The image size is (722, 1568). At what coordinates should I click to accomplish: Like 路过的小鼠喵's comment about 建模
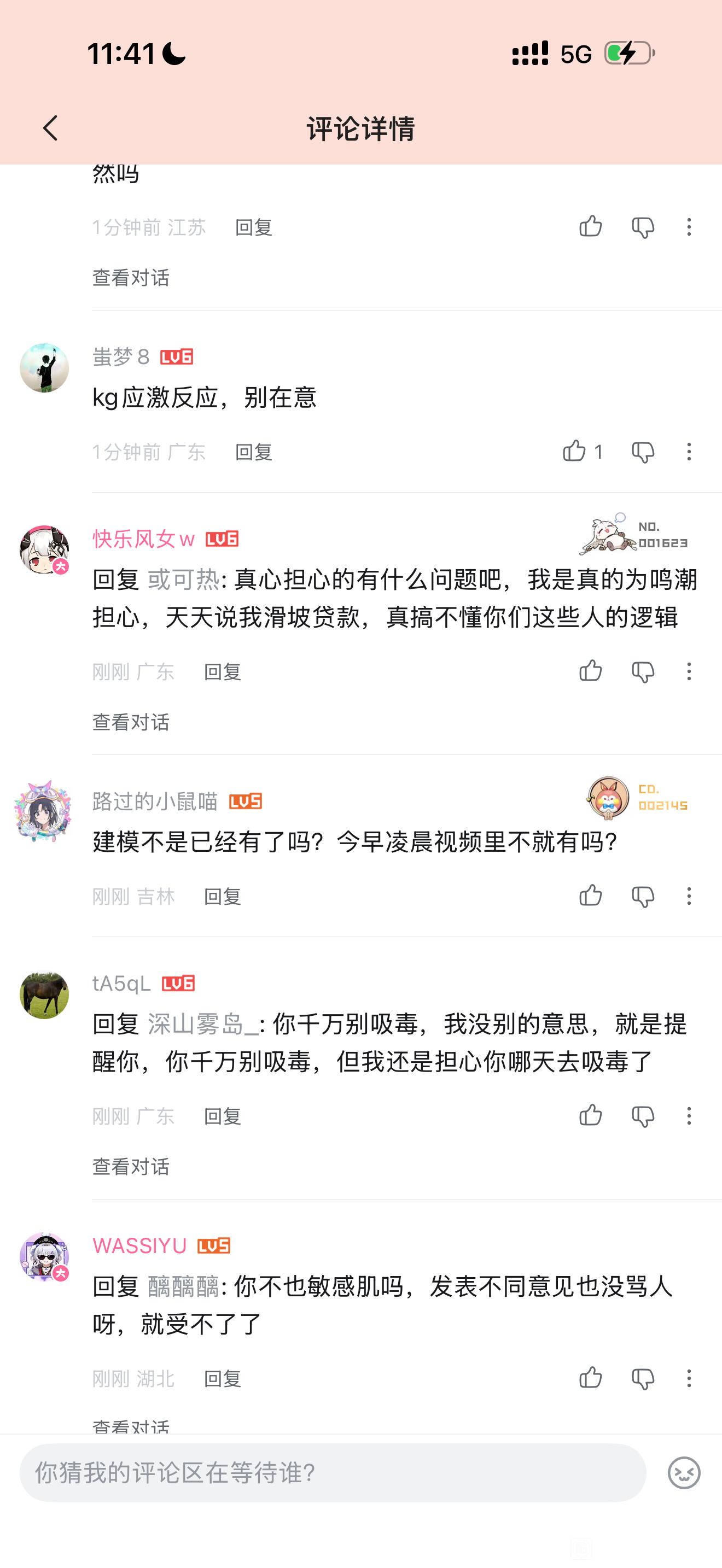[x=591, y=896]
